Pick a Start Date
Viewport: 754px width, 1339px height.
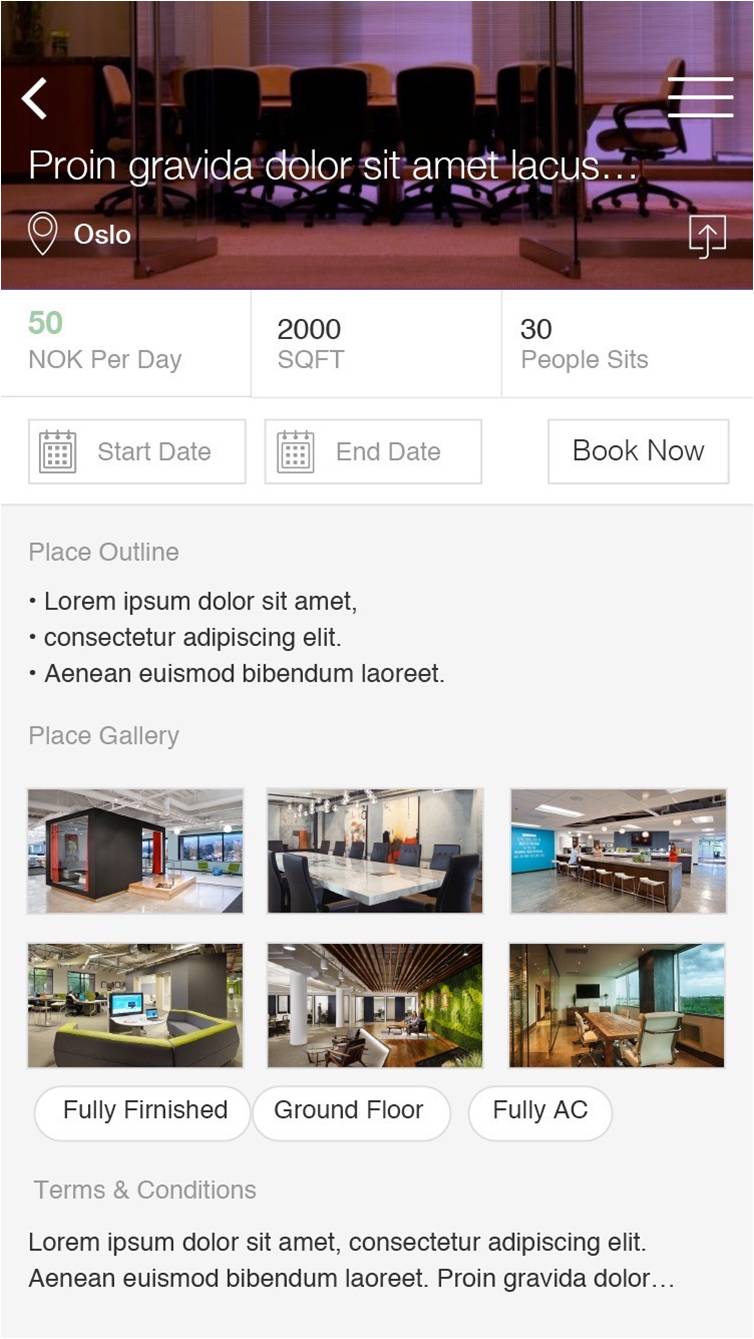tap(137, 452)
